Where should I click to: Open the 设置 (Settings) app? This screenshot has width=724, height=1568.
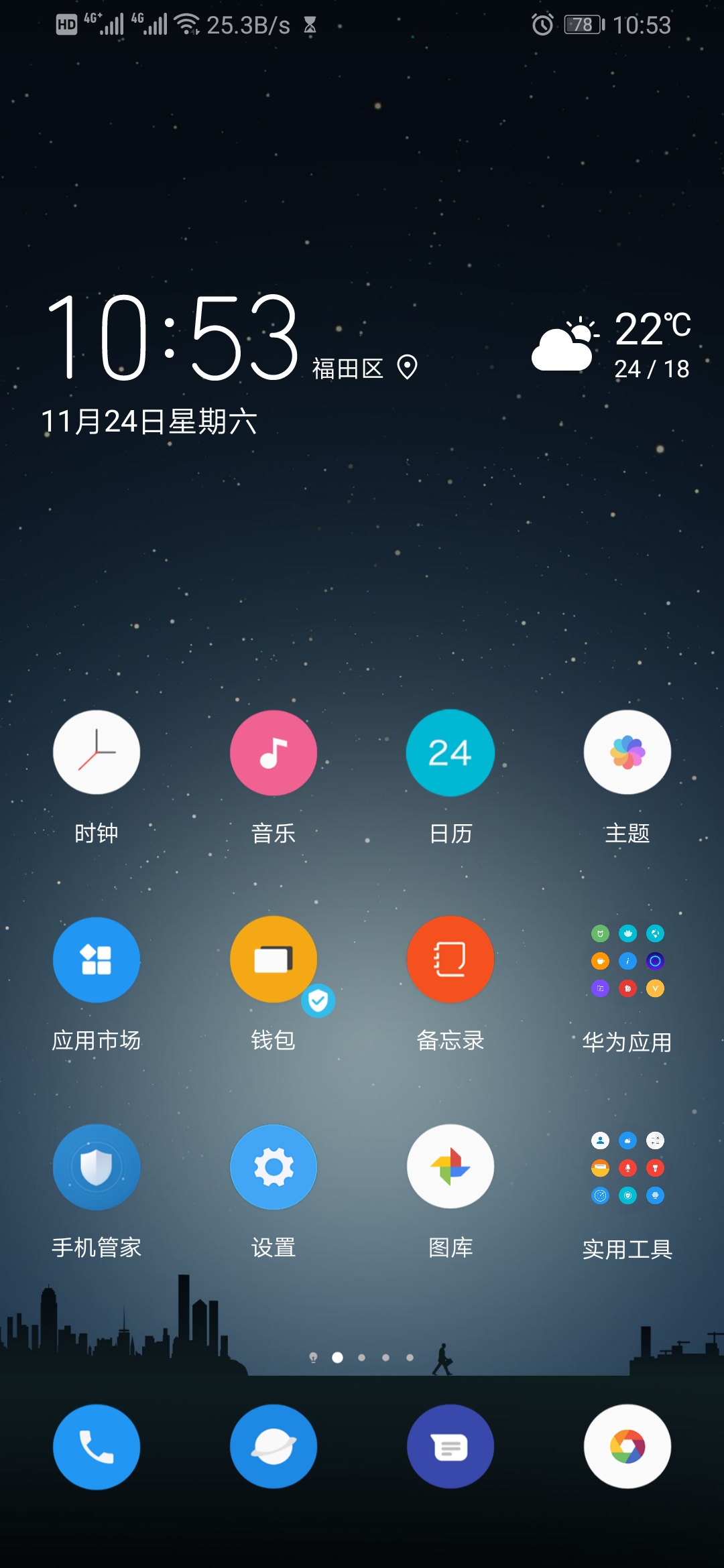274,1167
